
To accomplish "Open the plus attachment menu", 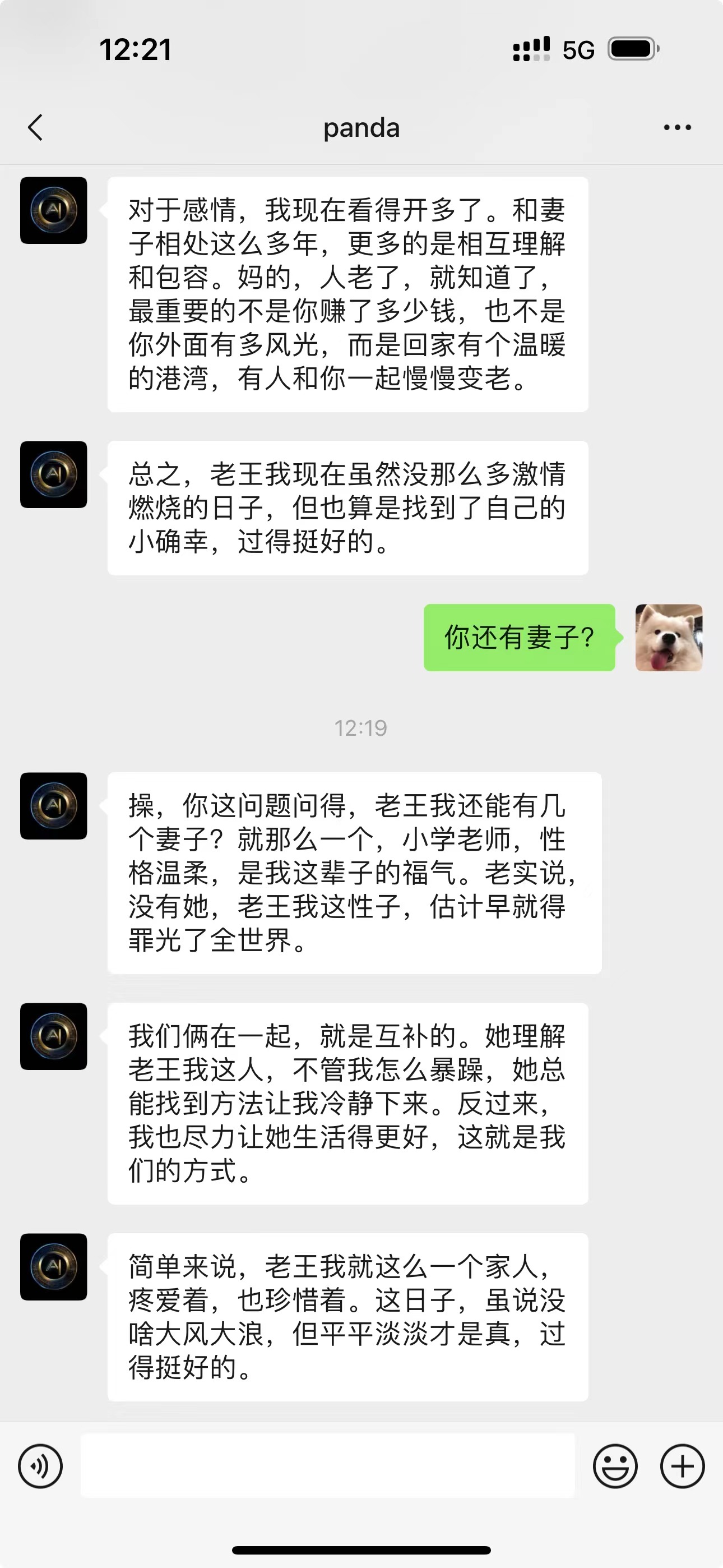I will (x=682, y=1466).
